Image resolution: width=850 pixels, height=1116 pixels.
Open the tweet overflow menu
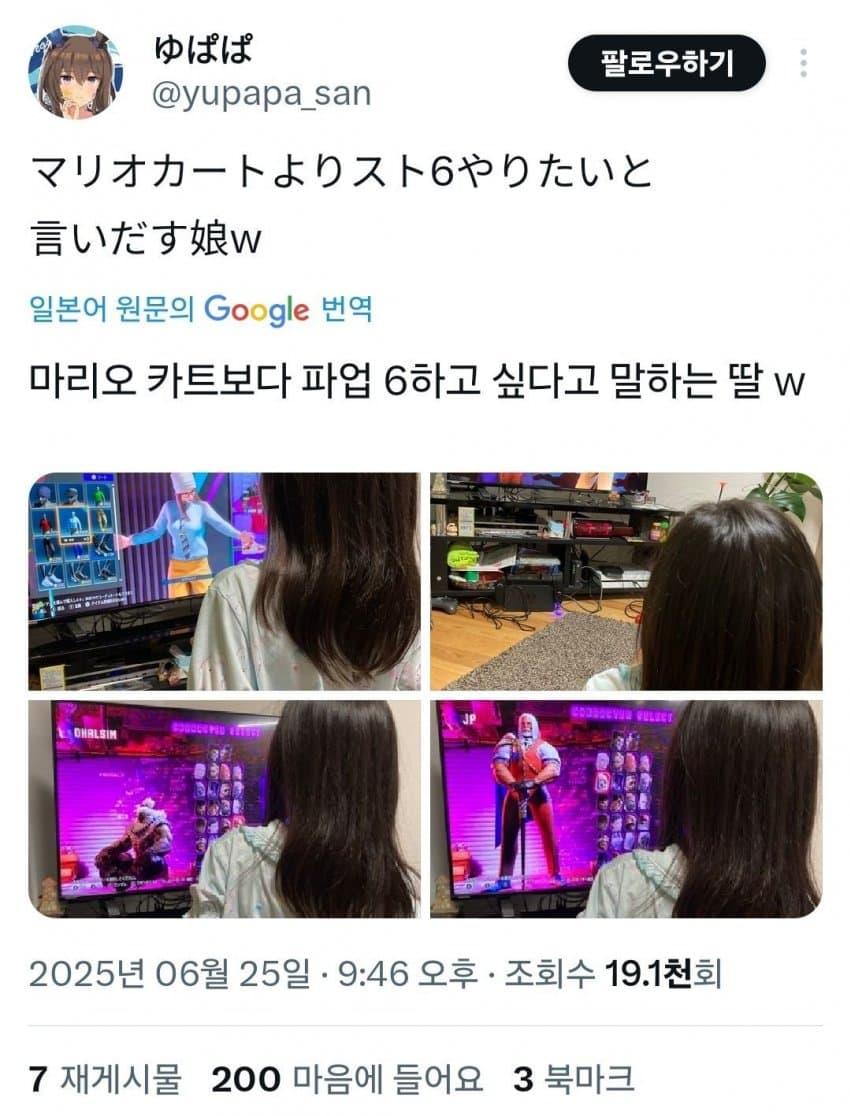click(803, 63)
